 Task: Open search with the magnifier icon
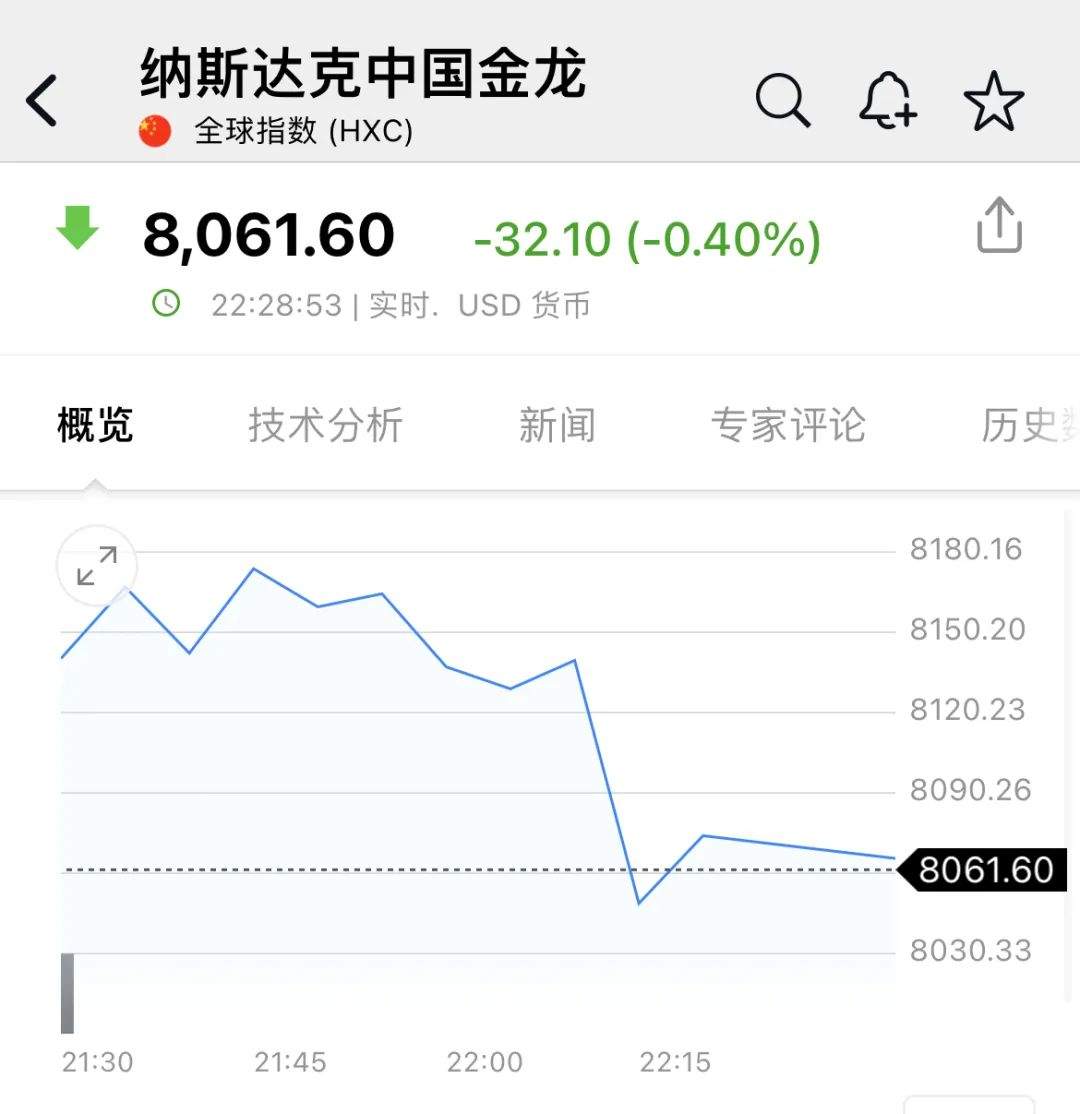click(782, 101)
